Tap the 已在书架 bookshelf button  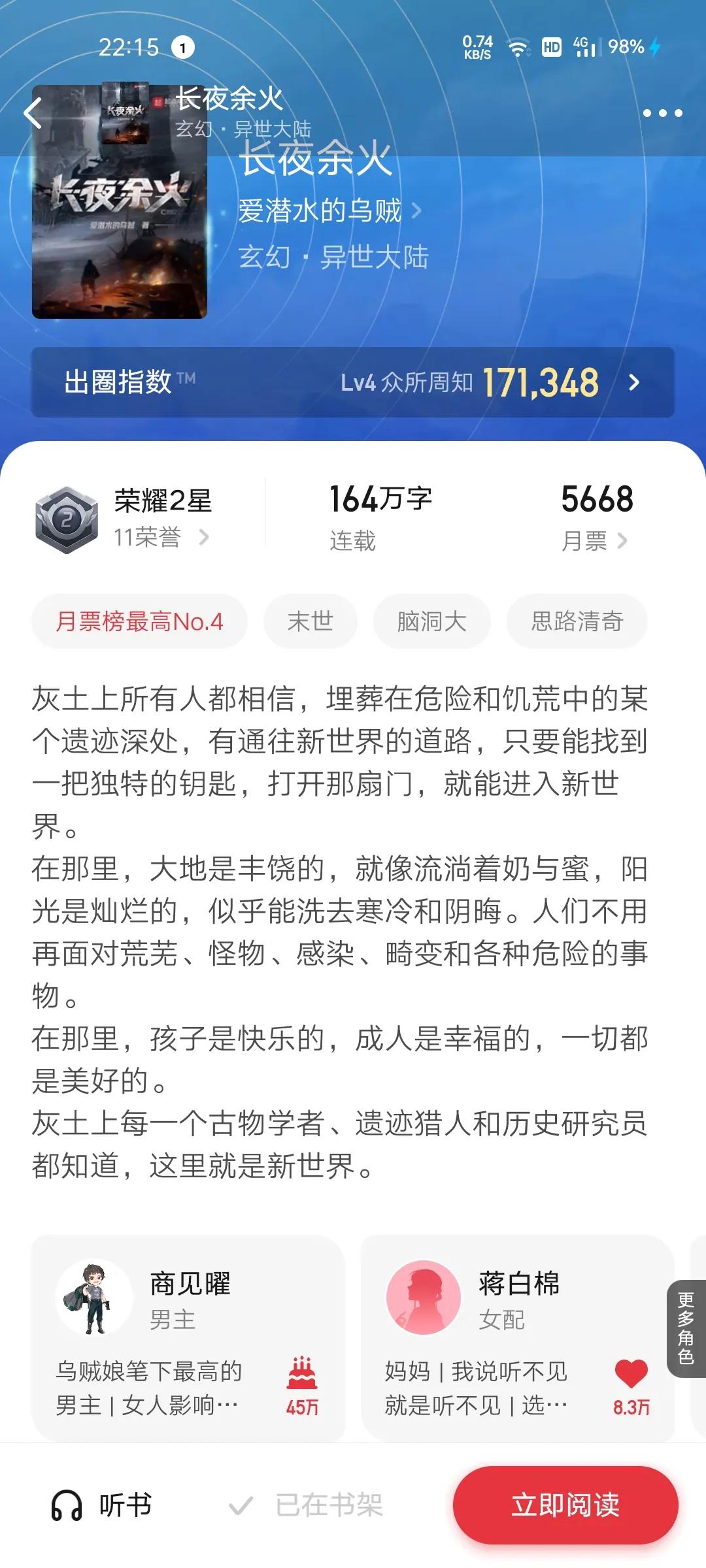(306, 1506)
